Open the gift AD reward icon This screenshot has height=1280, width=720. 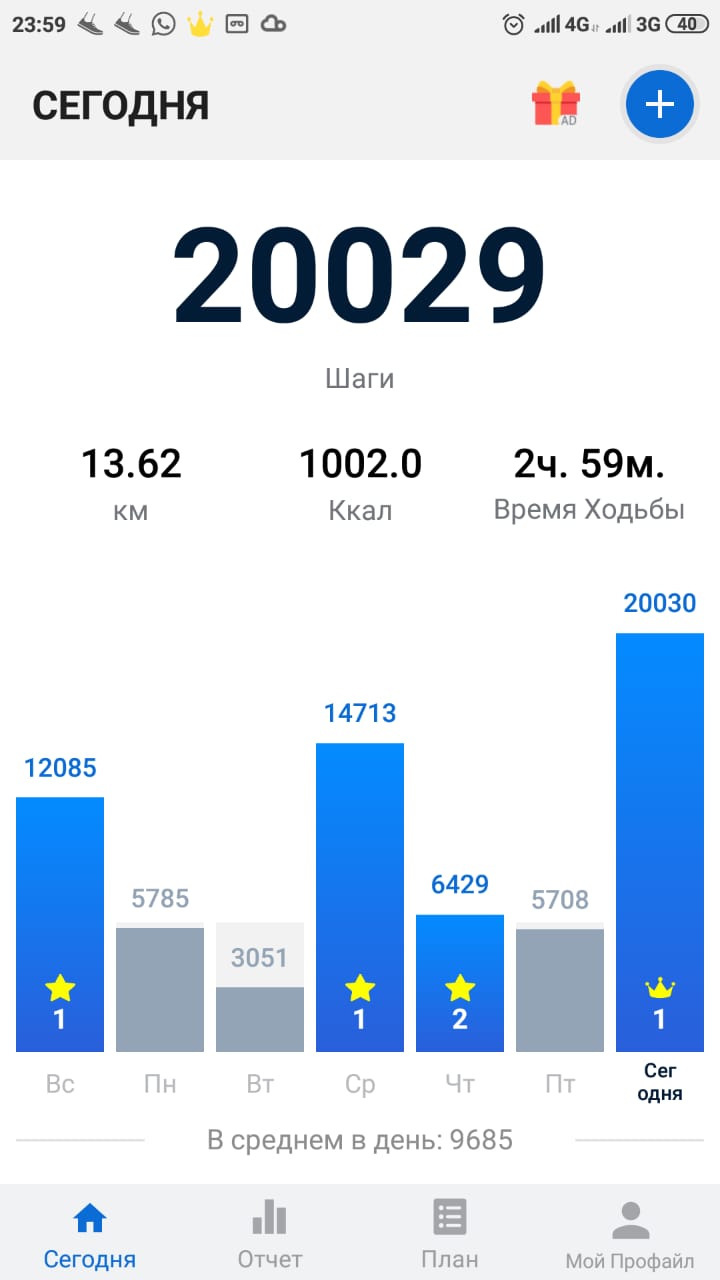pyautogui.click(x=556, y=104)
